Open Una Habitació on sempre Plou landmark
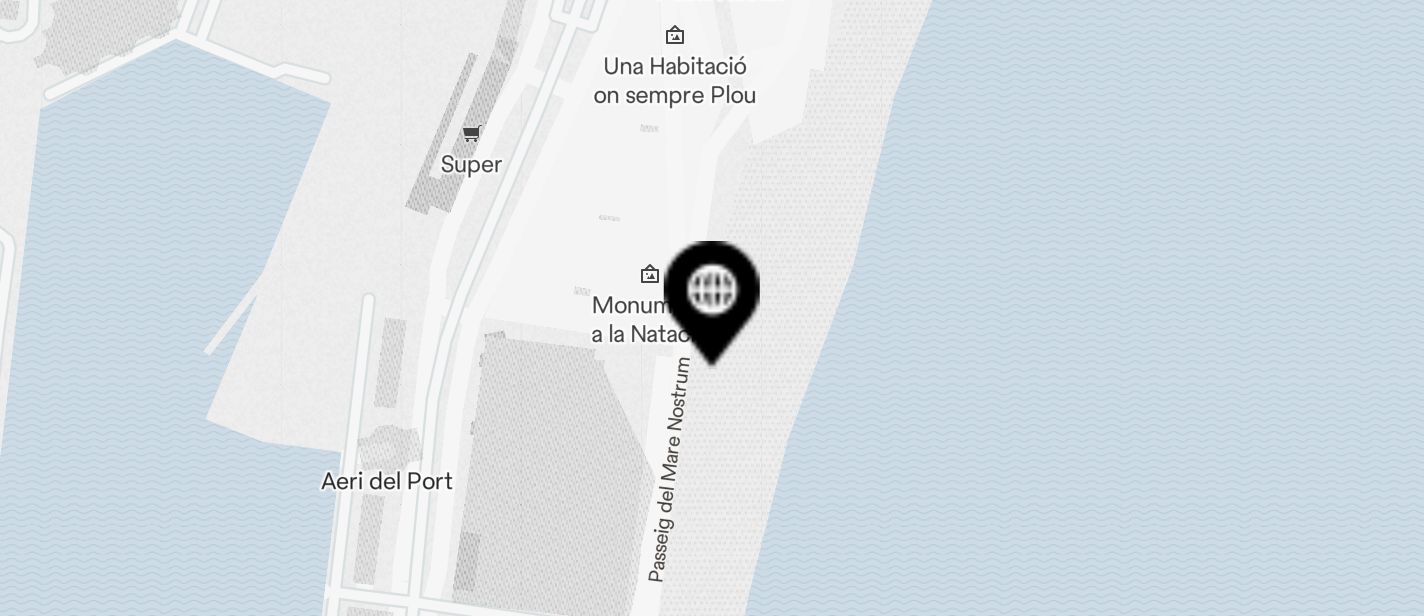This screenshot has width=1424, height=616. point(675,36)
